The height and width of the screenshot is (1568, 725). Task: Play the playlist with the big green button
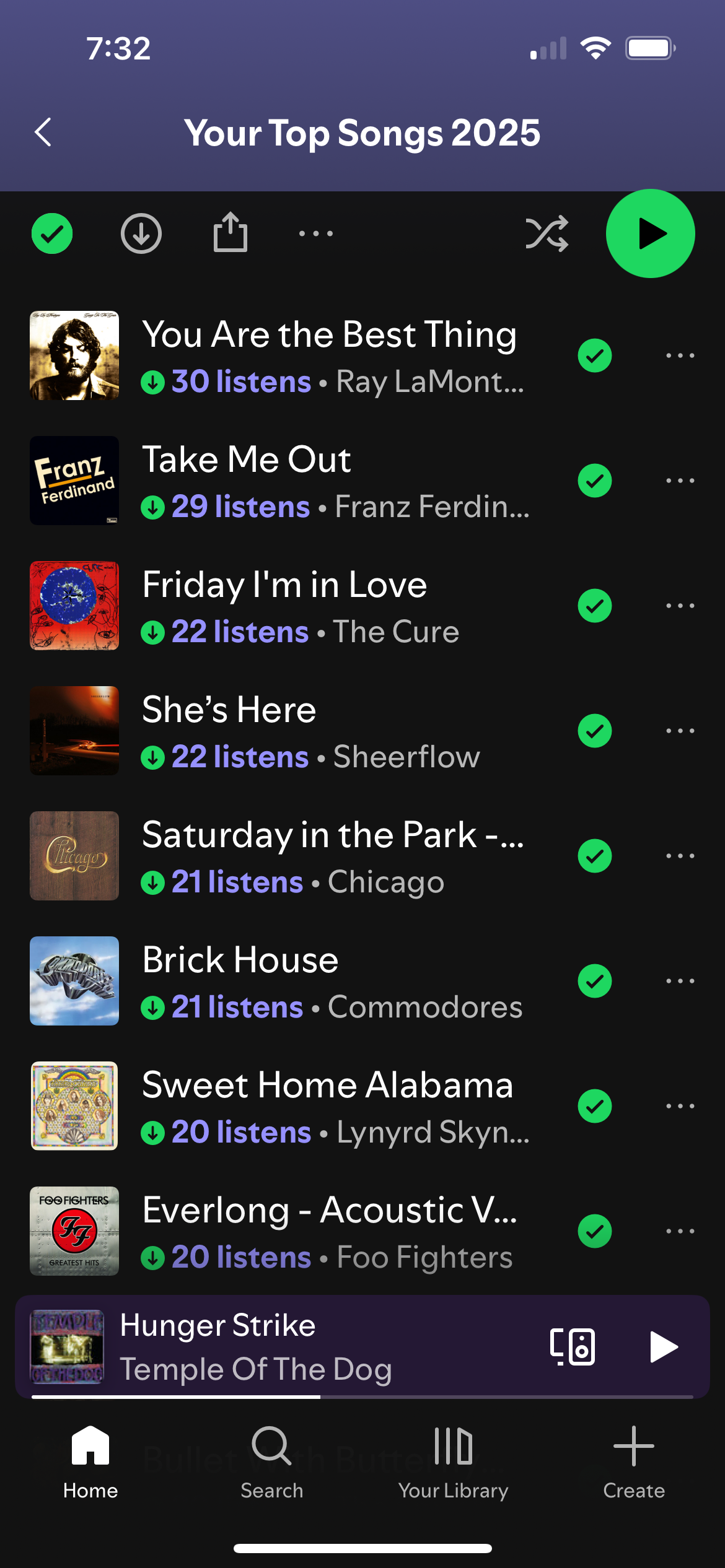coord(650,233)
